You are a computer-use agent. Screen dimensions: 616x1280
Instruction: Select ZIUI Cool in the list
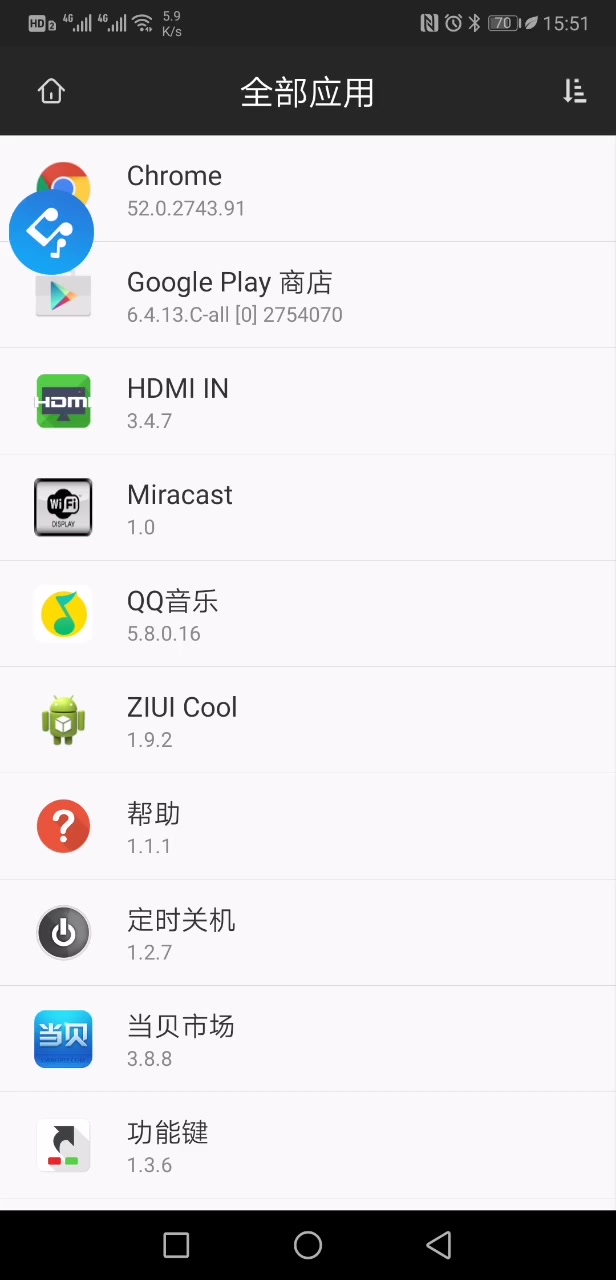pyautogui.click(x=308, y=720)
